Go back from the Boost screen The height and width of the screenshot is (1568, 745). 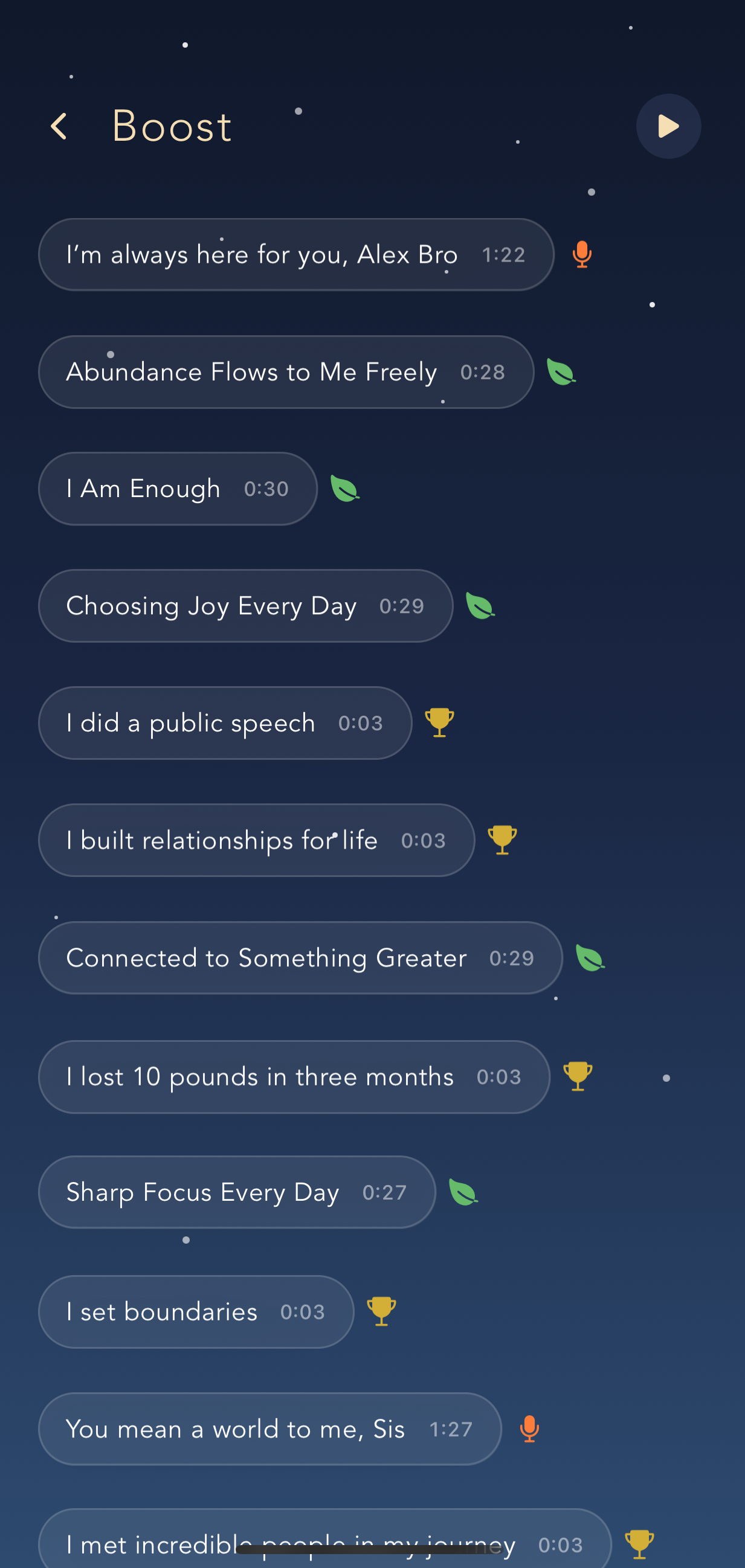coord(59,127)
